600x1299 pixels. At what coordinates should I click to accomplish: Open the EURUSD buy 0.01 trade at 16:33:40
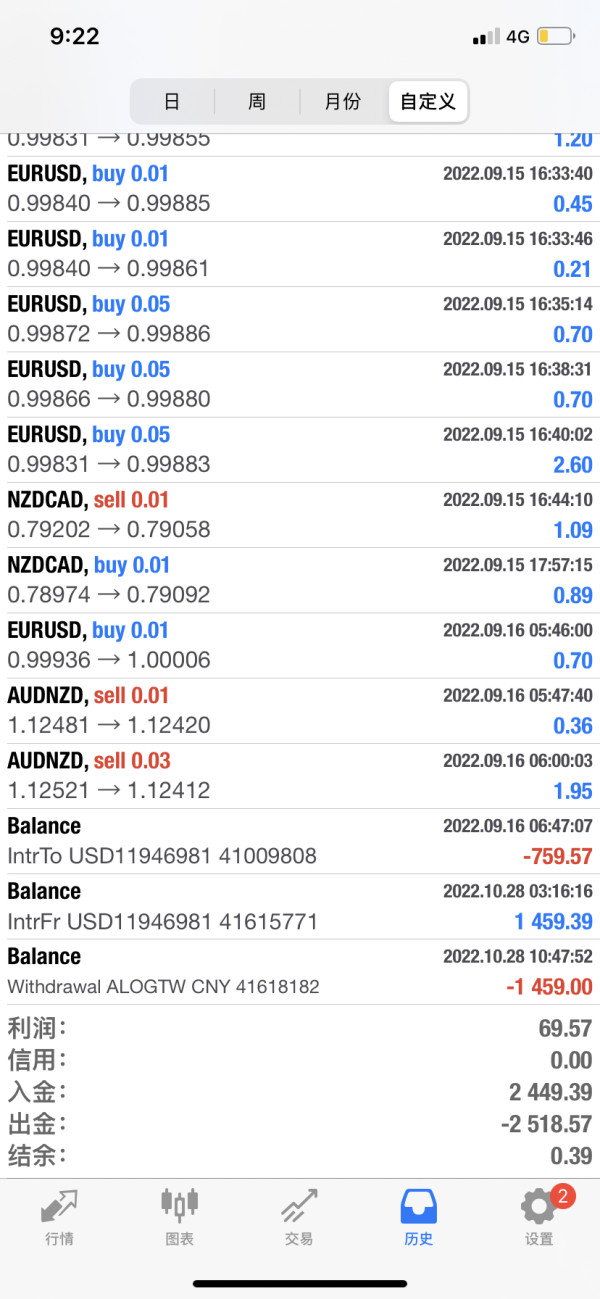300,189
